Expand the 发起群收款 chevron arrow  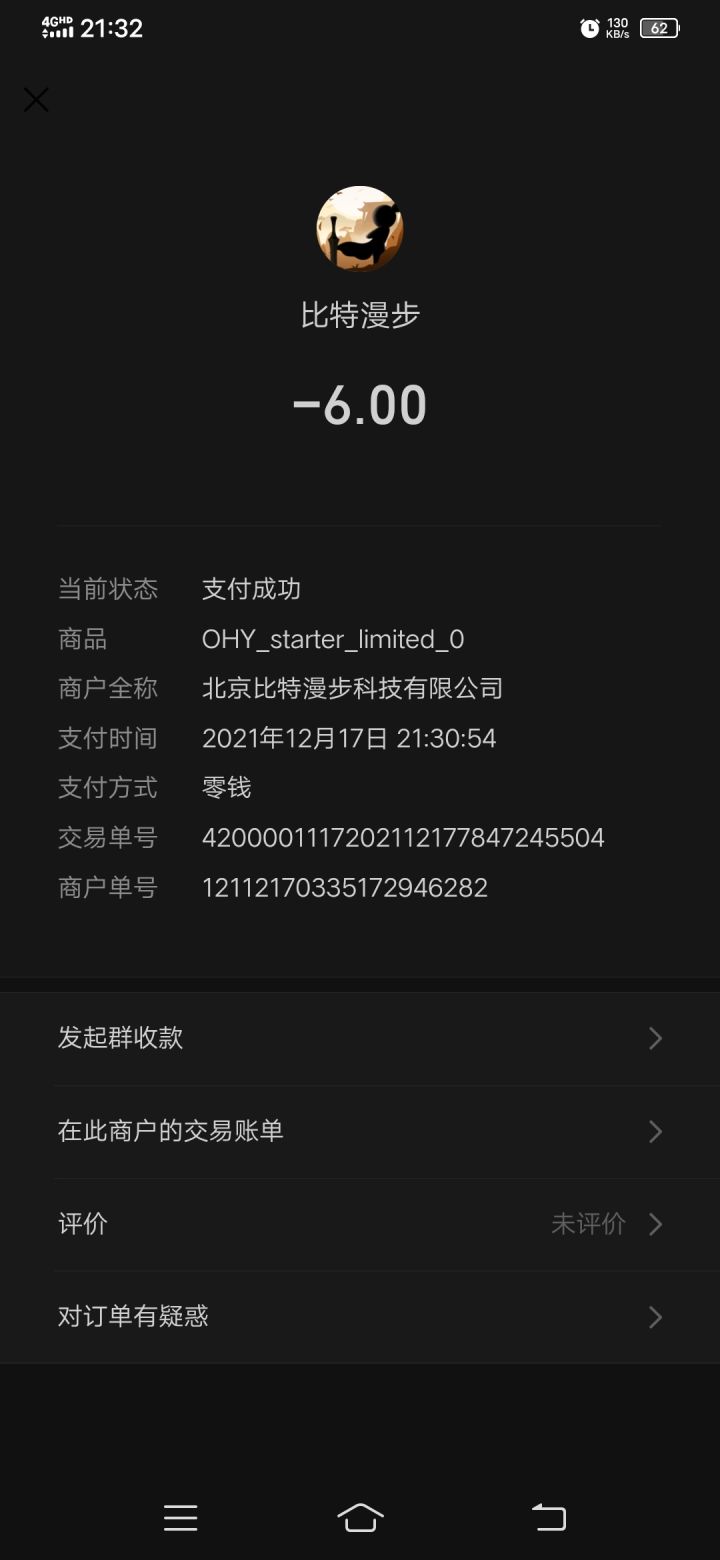tap(655, 1038)
